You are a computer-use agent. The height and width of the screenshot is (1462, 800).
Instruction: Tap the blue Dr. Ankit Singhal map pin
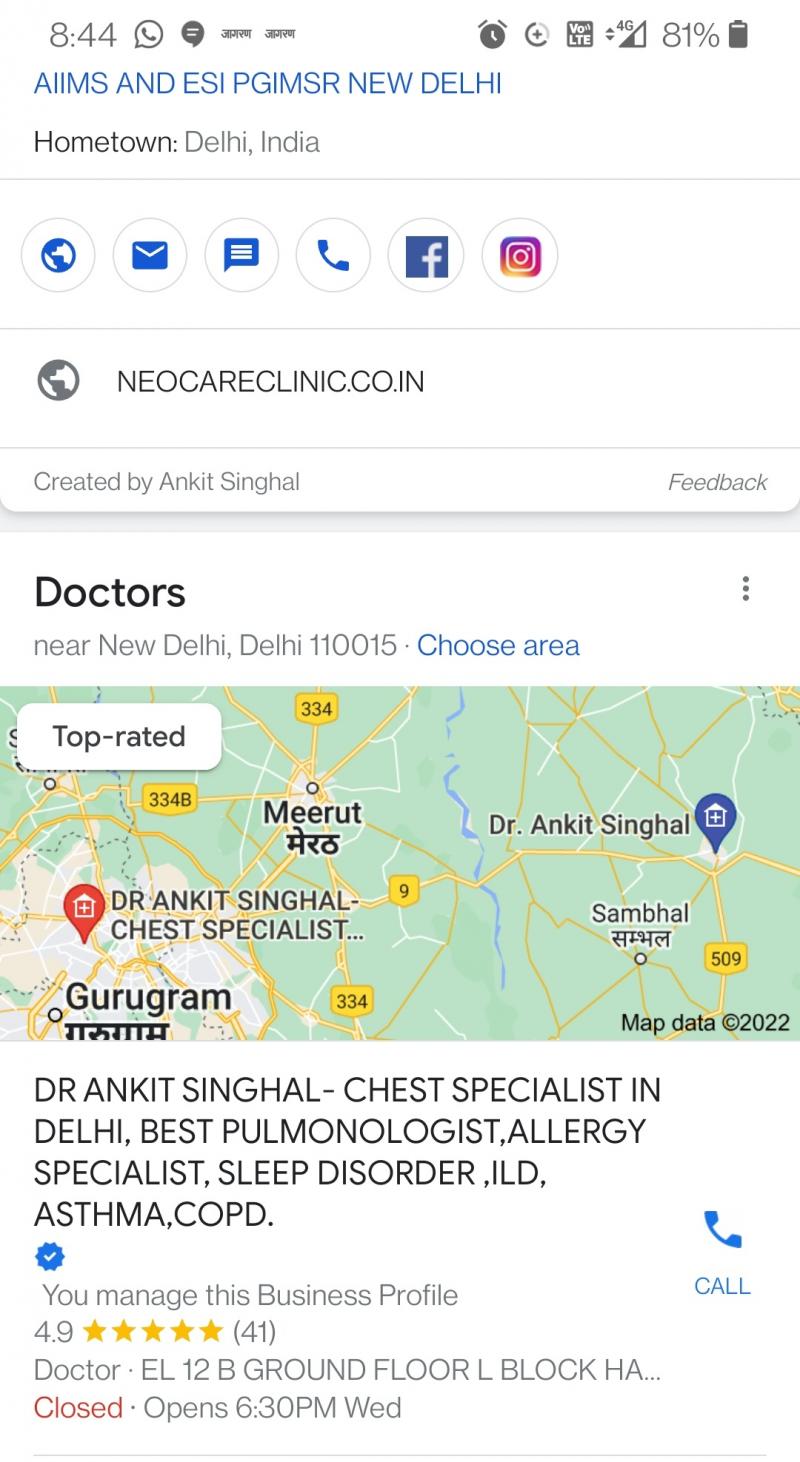(715, 820)
